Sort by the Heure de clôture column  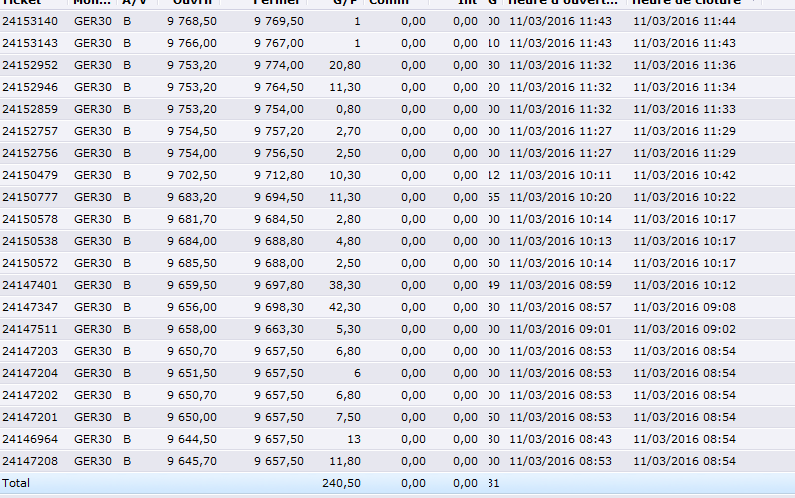click(686, 3)
